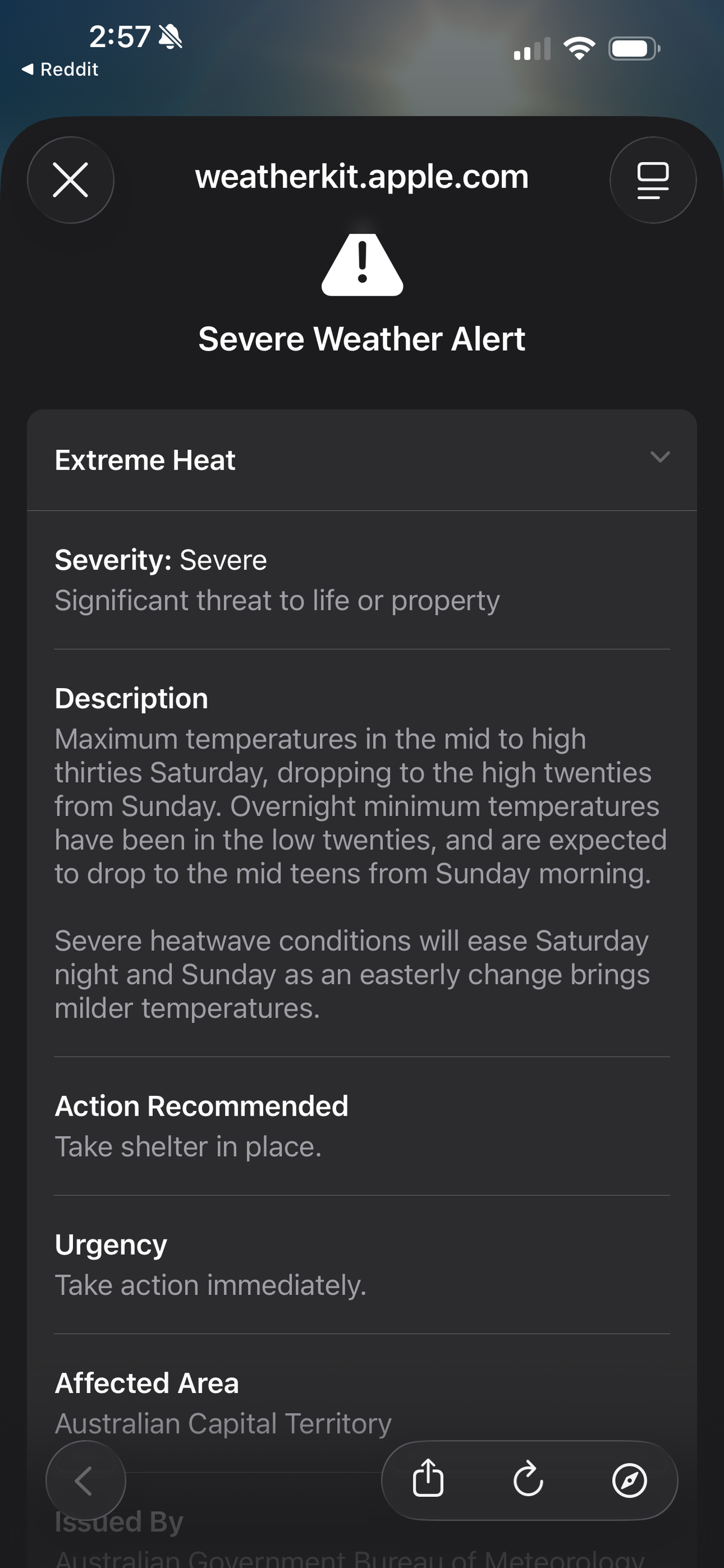Viewport: 724px width, 1568px height.
Task: Collapse the Extreme Heat alert section
Action: coord(659,457)
